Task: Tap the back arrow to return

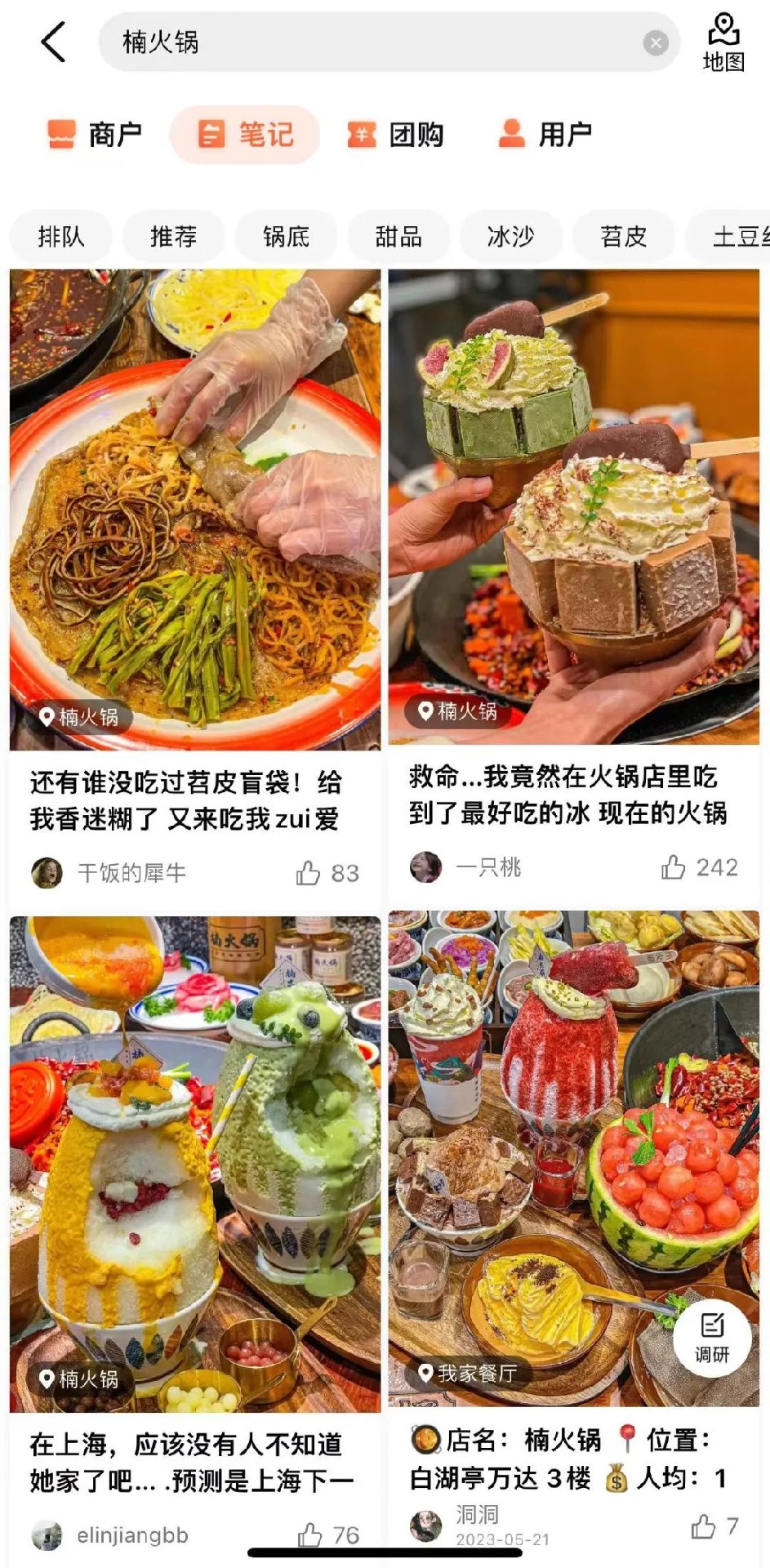Action: pyautogui.click(x=51, y=42)
